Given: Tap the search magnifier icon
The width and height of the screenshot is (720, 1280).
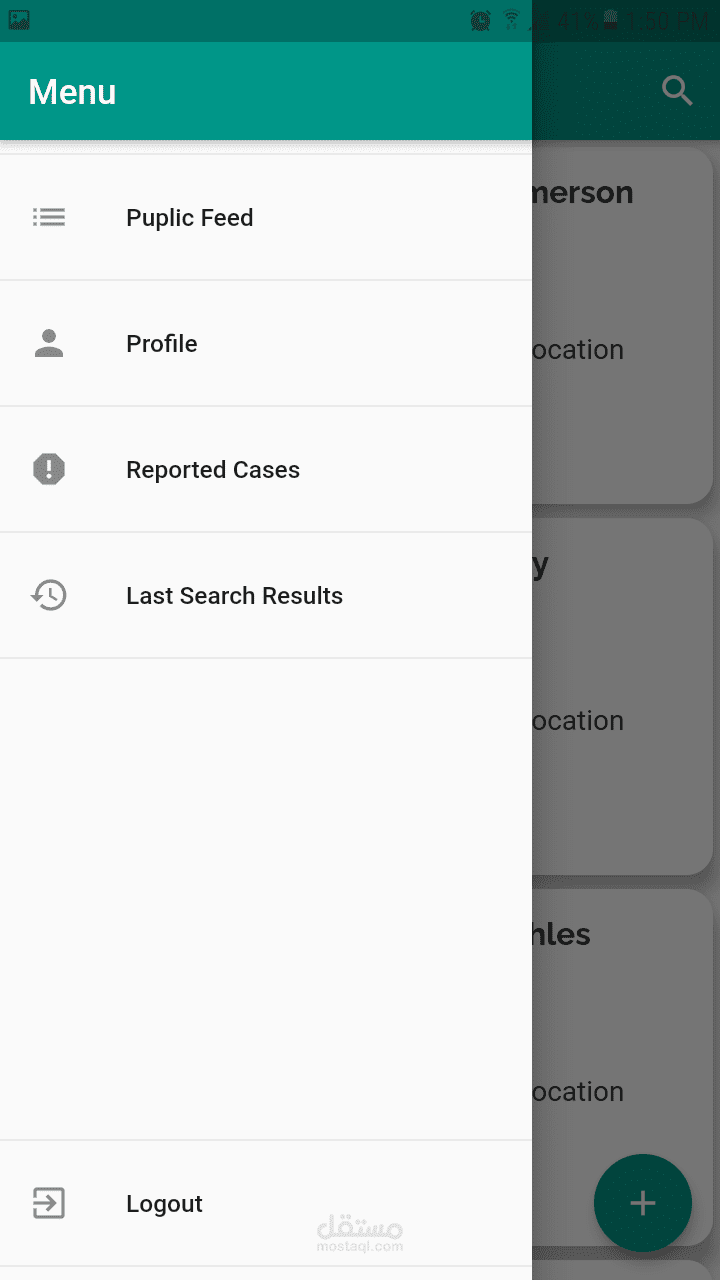Looking at the screenshot, I should [x=677, y=91].
